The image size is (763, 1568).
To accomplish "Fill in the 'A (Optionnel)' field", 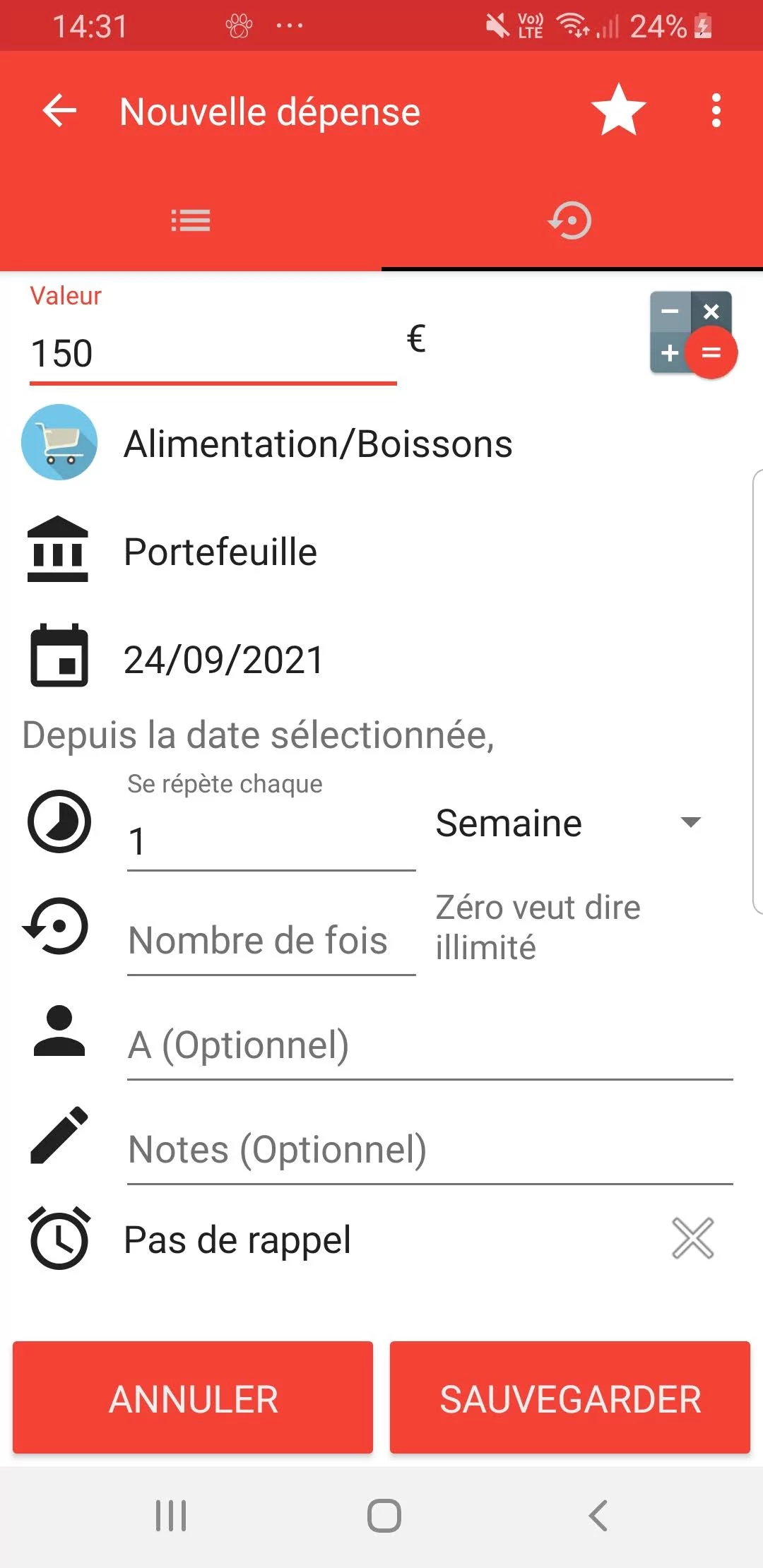I will [x=430, y=1045].
